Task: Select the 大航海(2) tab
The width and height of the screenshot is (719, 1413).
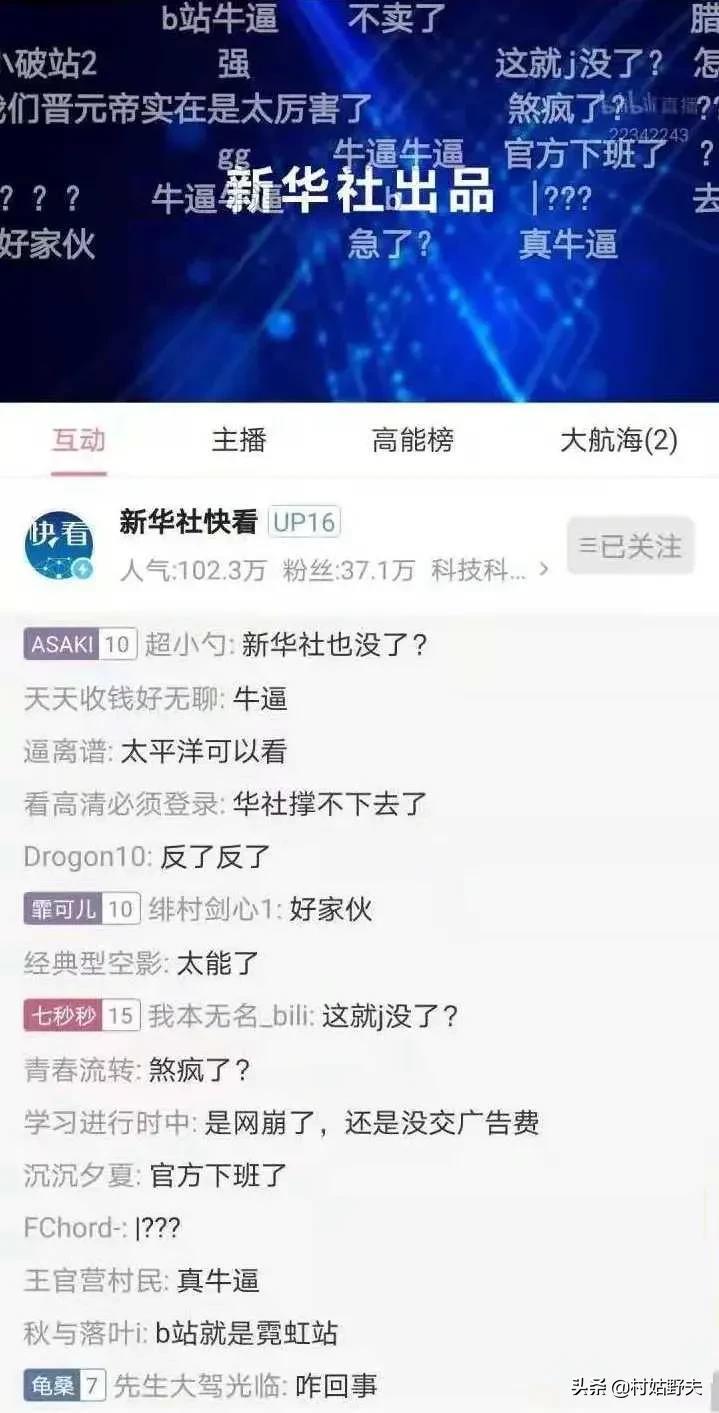Action: click(x=618, y=440)
